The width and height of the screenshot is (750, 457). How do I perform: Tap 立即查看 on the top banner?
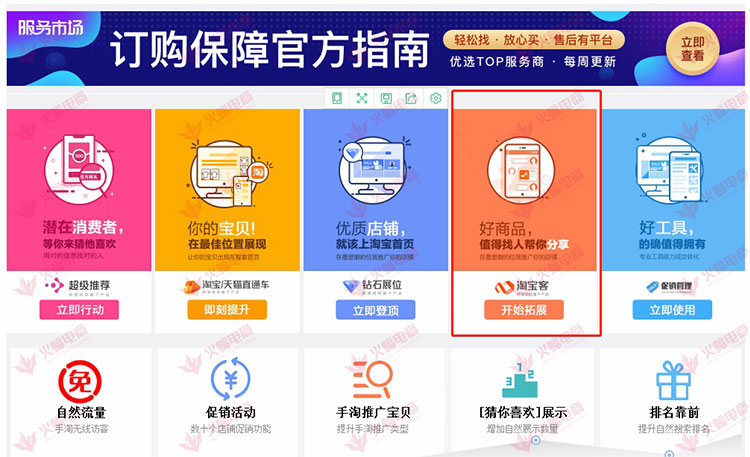coord(692,49)
